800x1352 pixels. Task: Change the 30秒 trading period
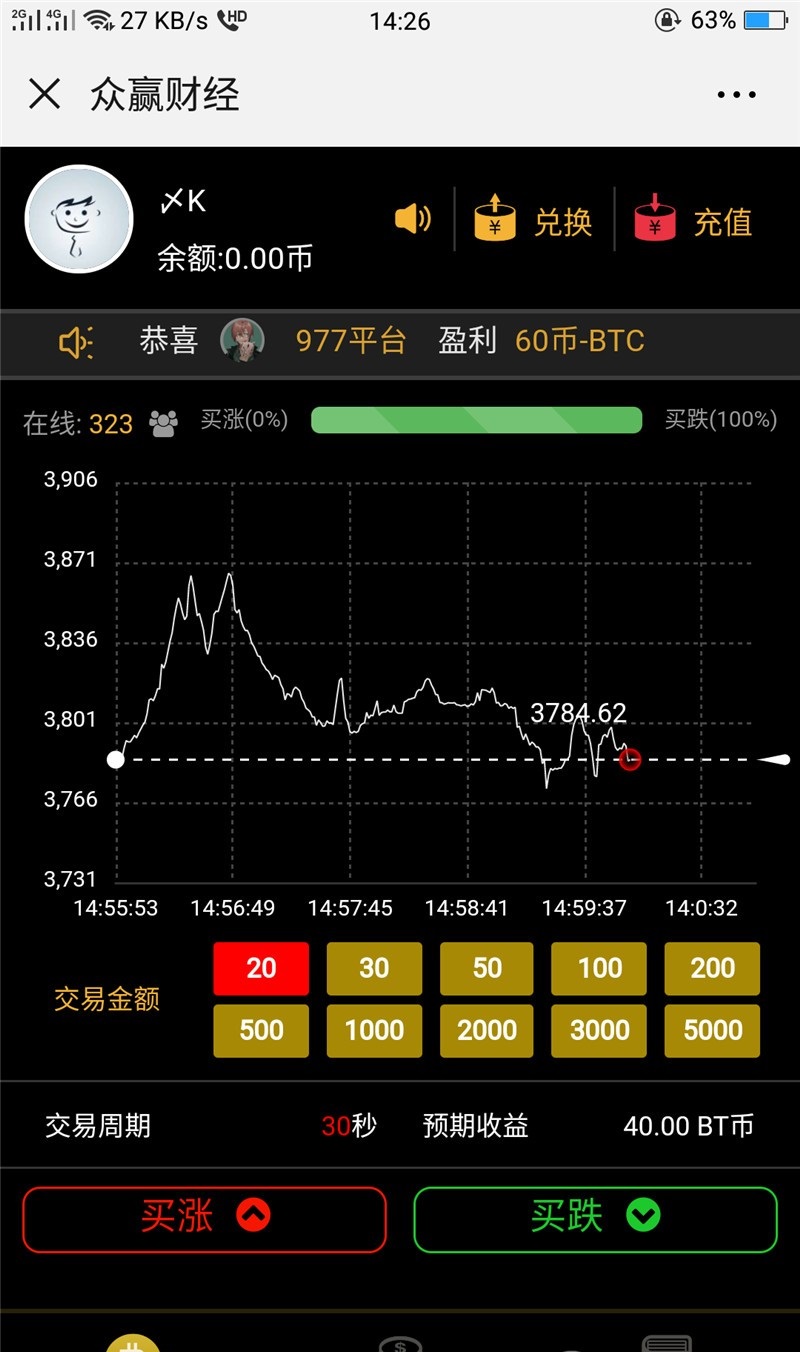(348, 1126)
